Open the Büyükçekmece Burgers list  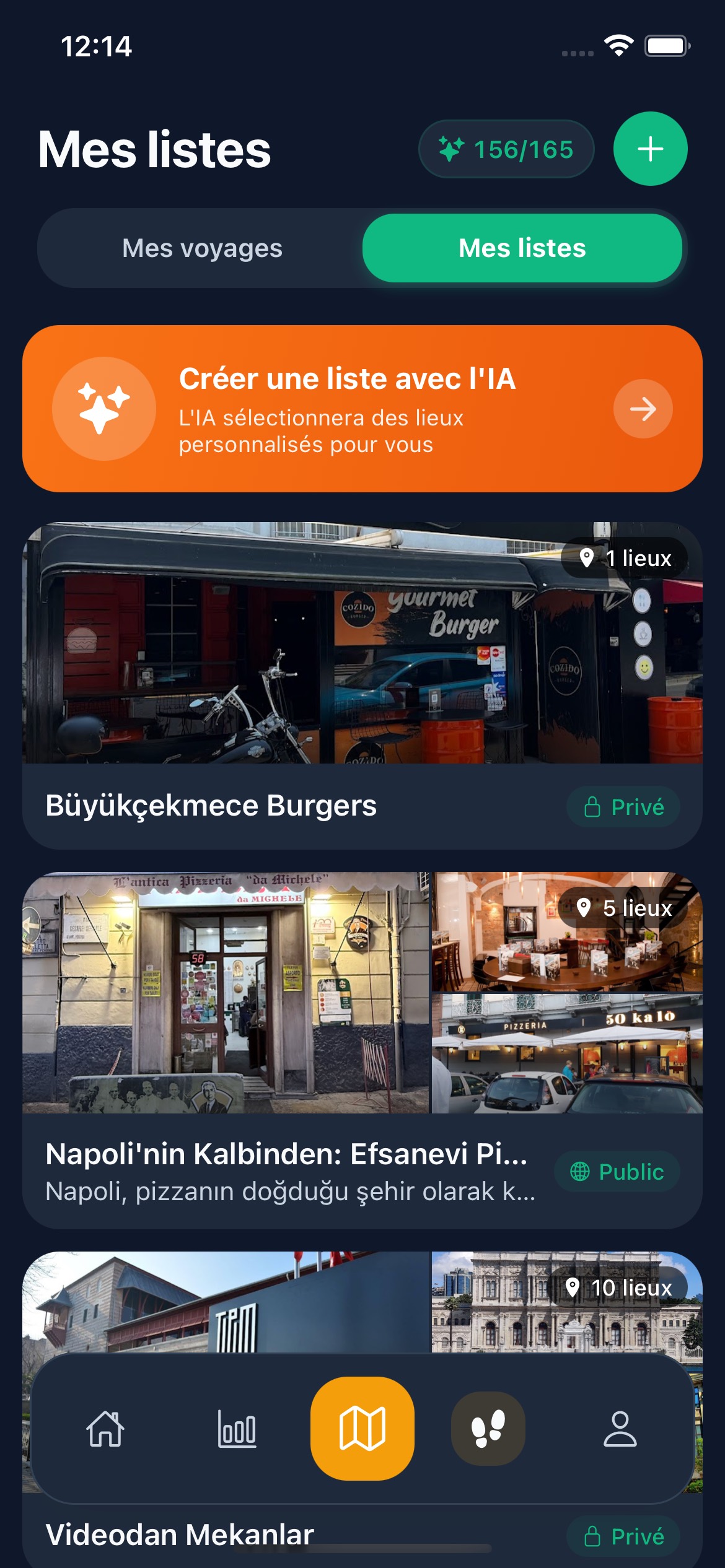pos(362,684)
